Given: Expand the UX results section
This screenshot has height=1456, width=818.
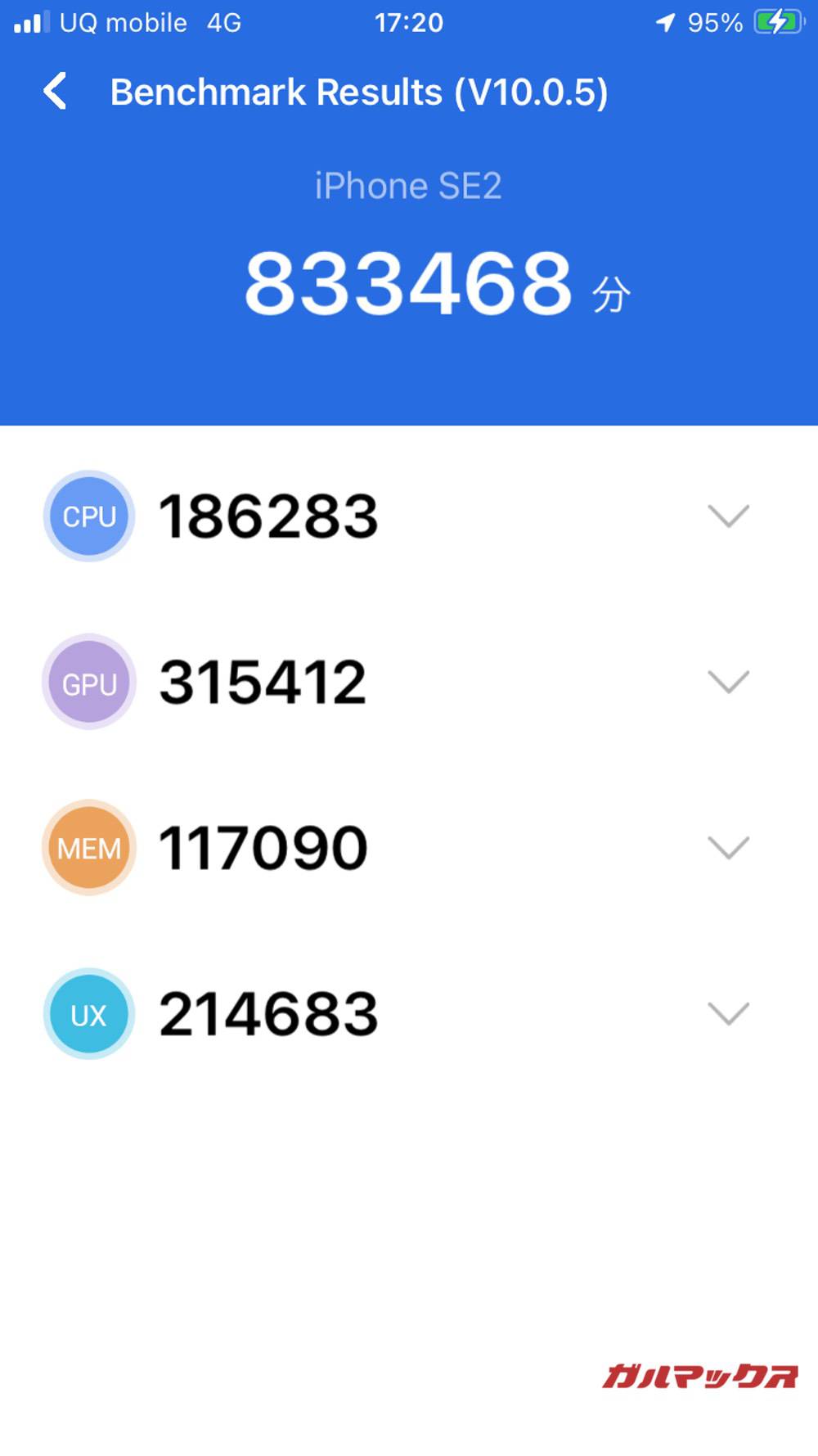Looking at the screenshot, I should pos(727,1015).
